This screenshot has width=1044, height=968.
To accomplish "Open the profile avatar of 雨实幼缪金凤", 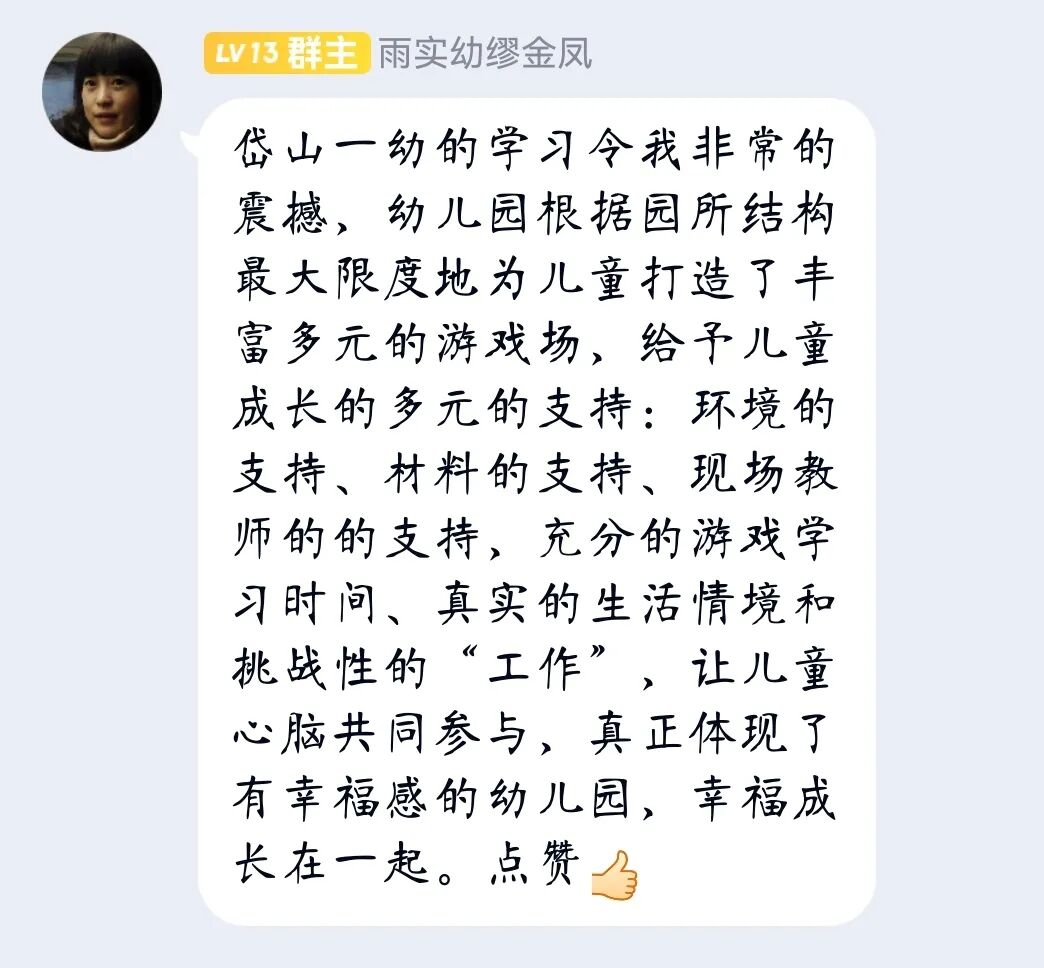I will point(102,92).
